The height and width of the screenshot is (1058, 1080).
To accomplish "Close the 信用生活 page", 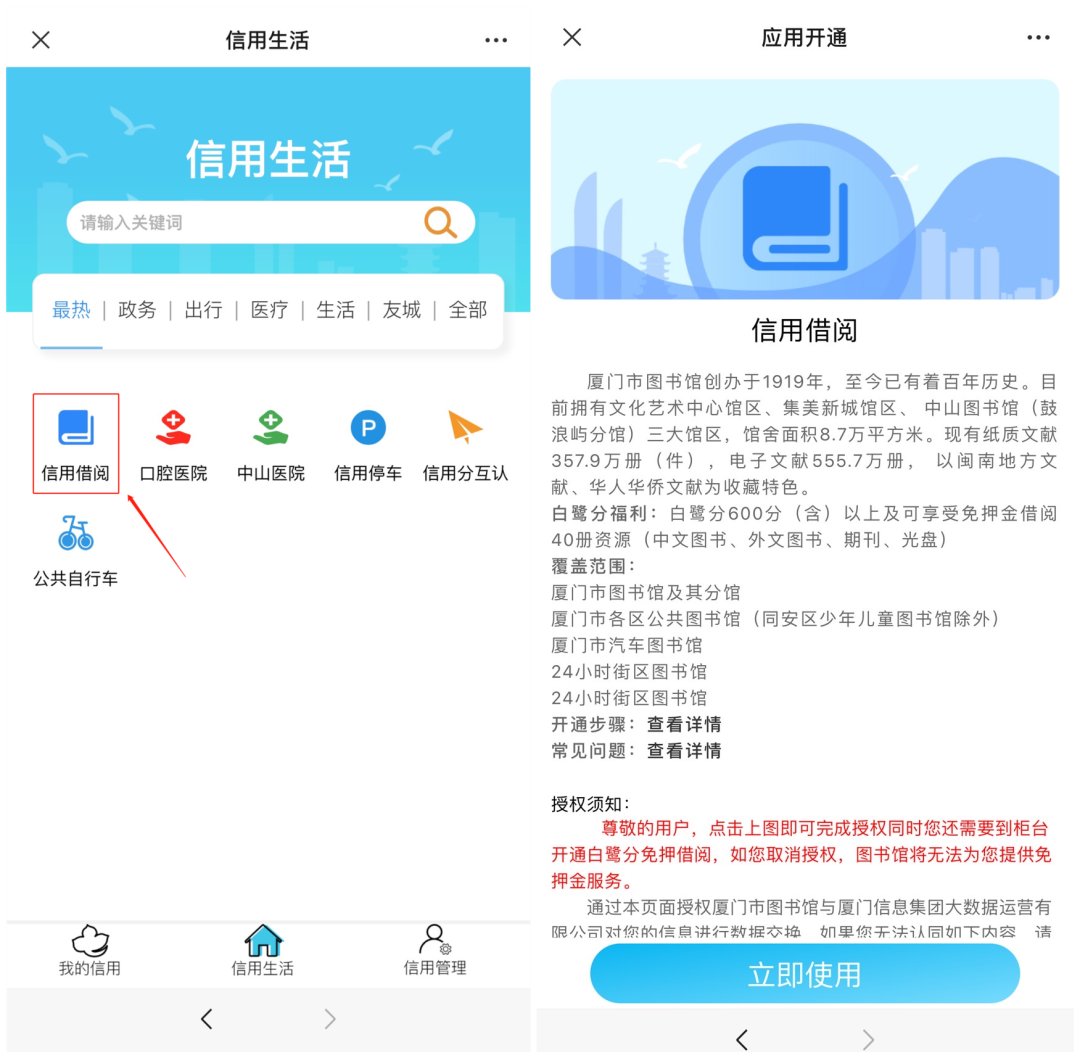I will [x=41, y=40].
